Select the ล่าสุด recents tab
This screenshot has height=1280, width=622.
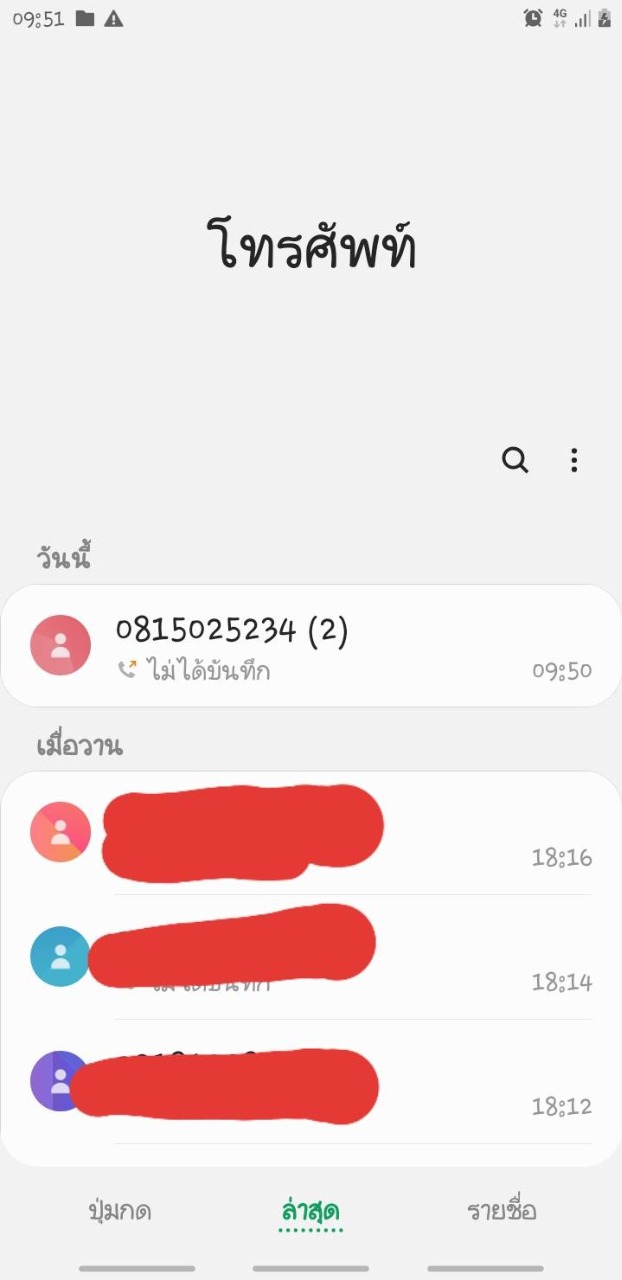(x=310, y=1211)
